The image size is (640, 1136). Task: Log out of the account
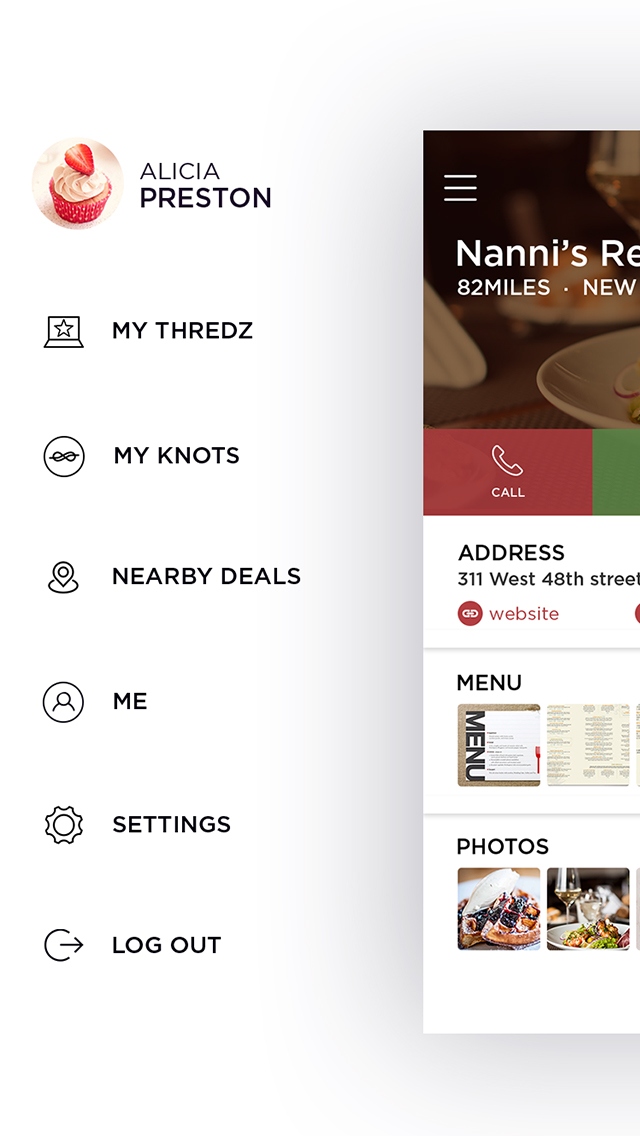click(x=132, y=945)
